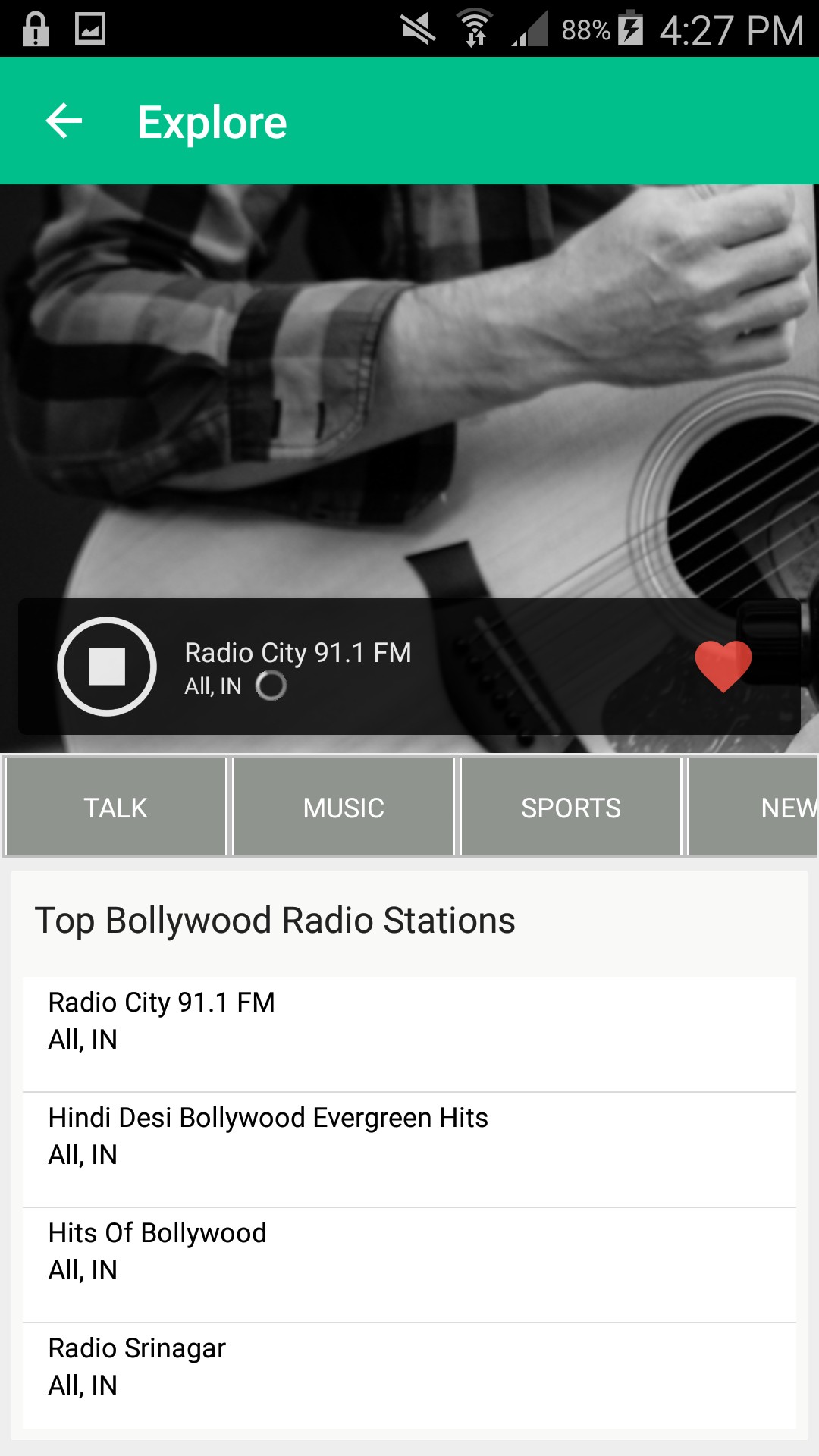Select the TALK category
The width and height of the screenshot is (819, 1456).
(x=115, y=808)
